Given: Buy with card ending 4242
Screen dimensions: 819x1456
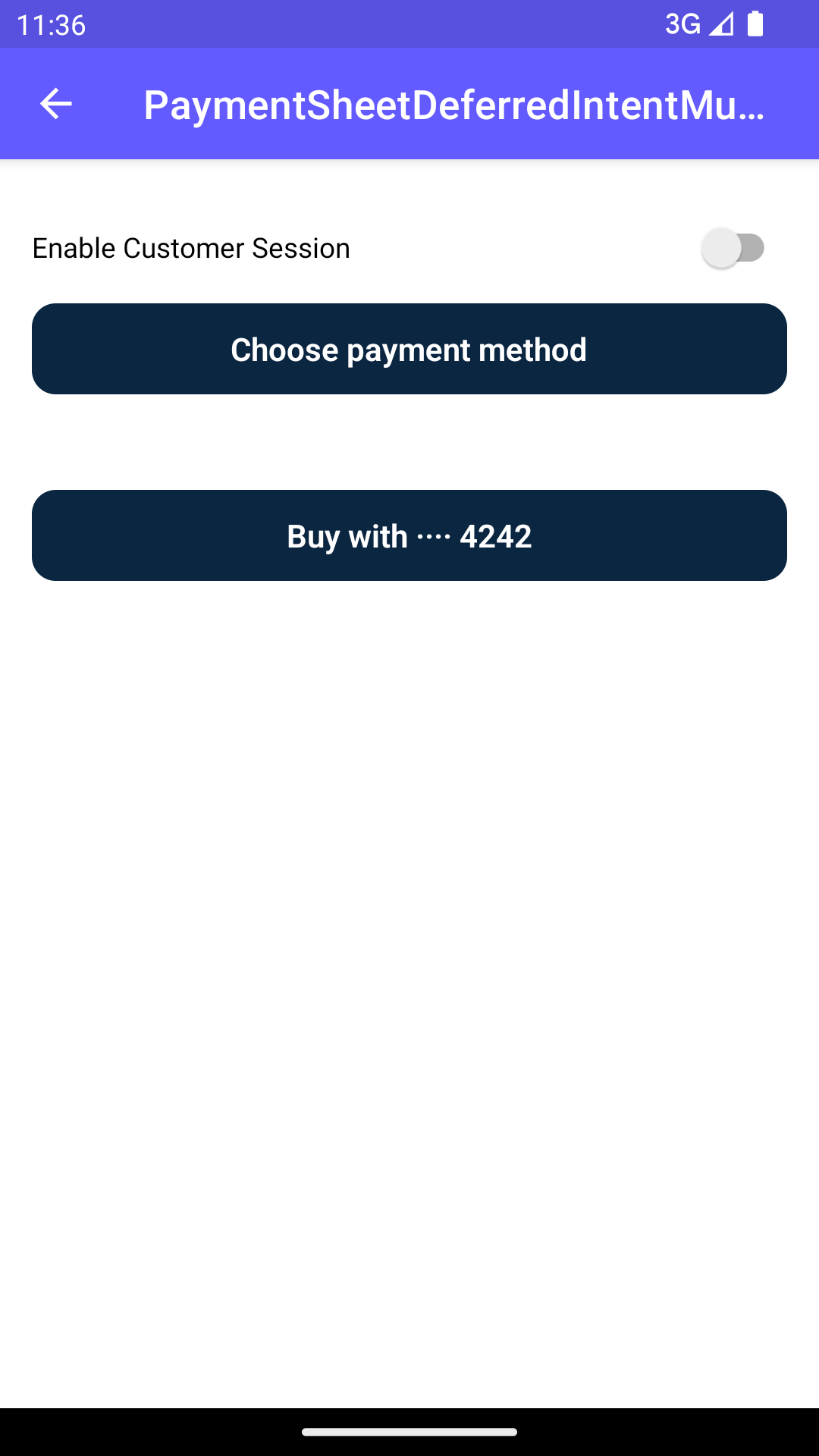Looking at the screenshot, I should (409, 535).
